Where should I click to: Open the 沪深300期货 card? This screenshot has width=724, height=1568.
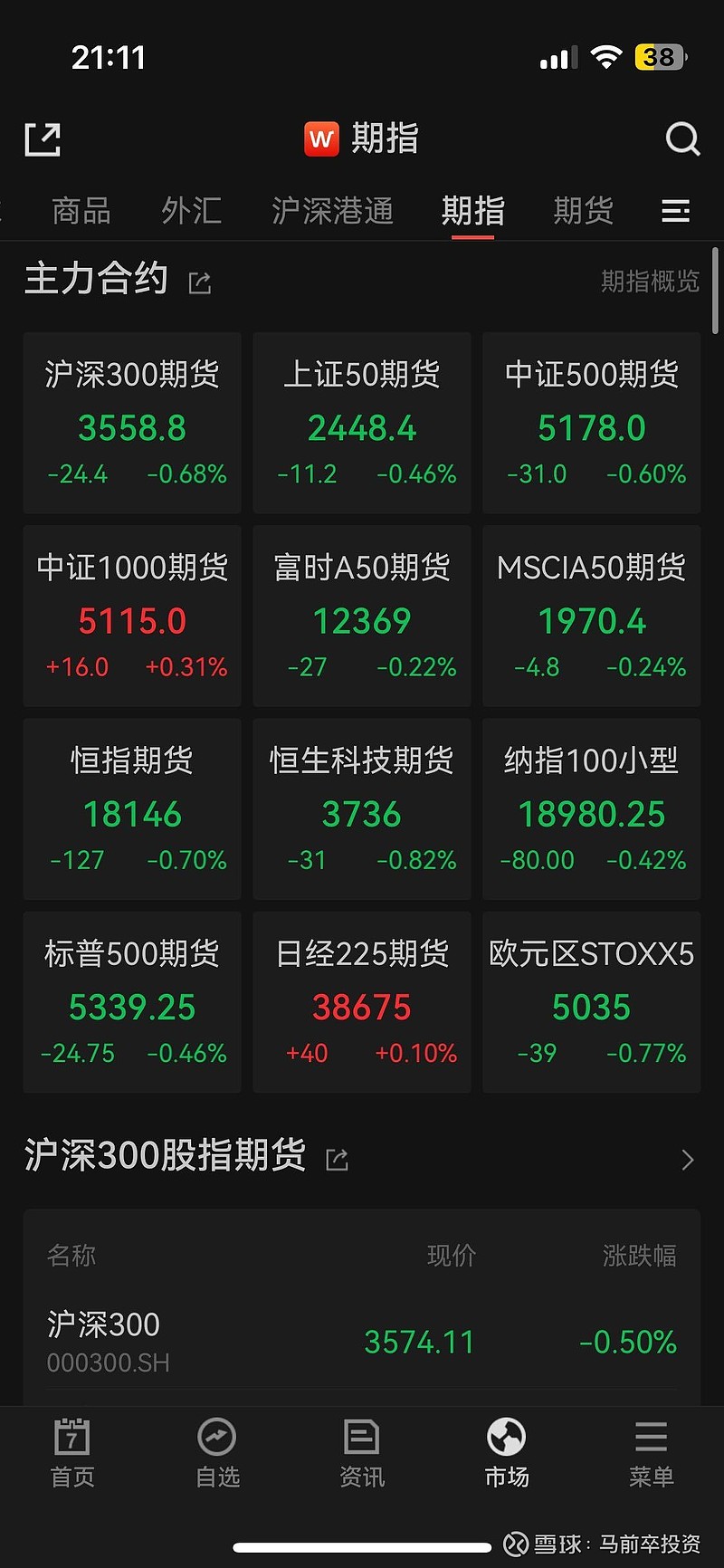point(132,423)
